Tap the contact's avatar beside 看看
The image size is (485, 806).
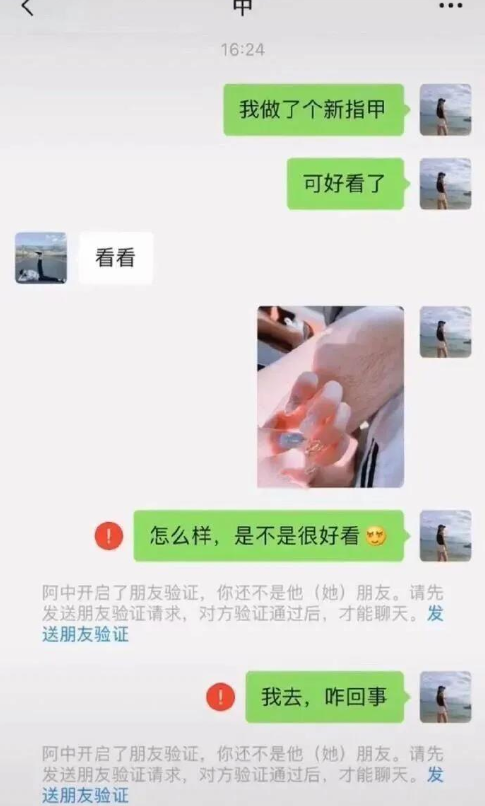[41, 258]
